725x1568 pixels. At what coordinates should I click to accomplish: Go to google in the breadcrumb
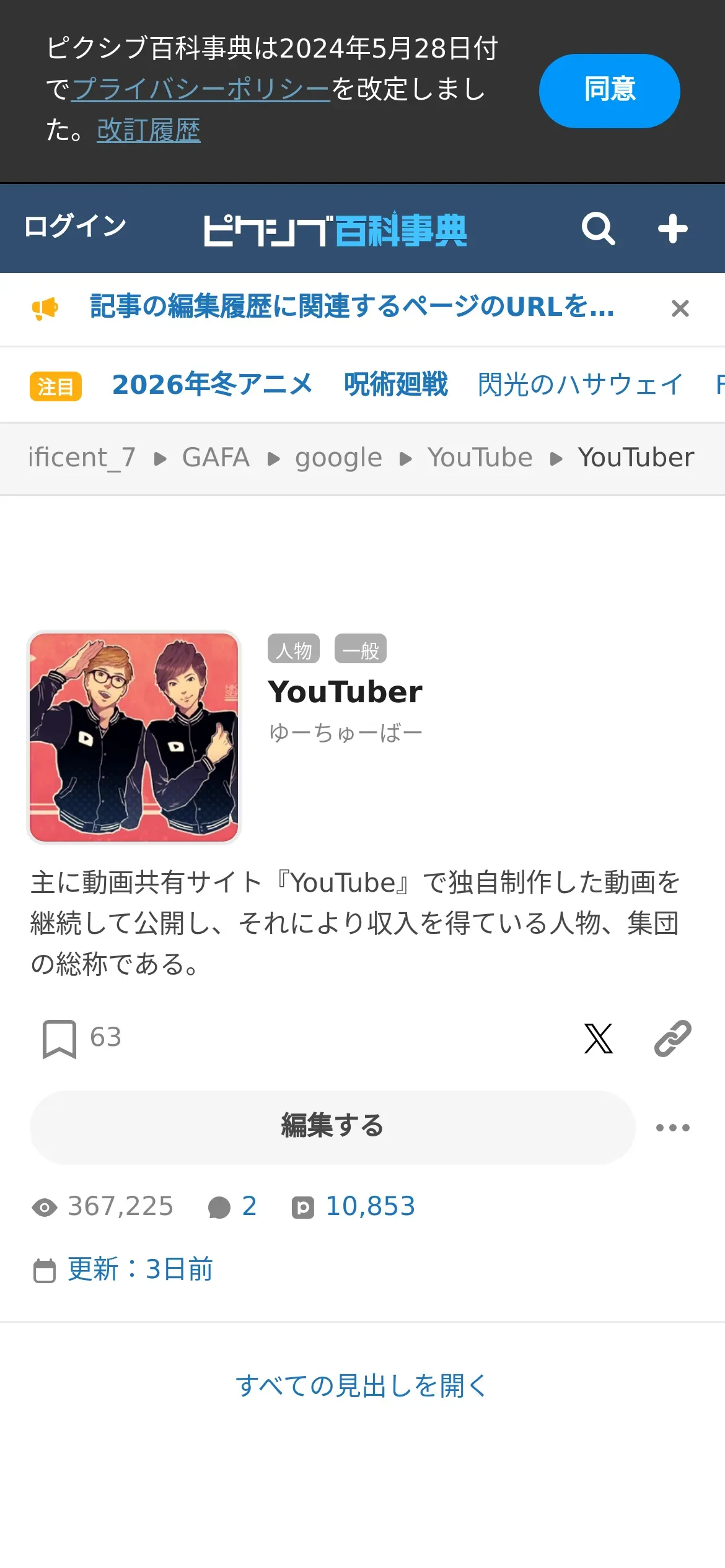[x=338, y=458]
